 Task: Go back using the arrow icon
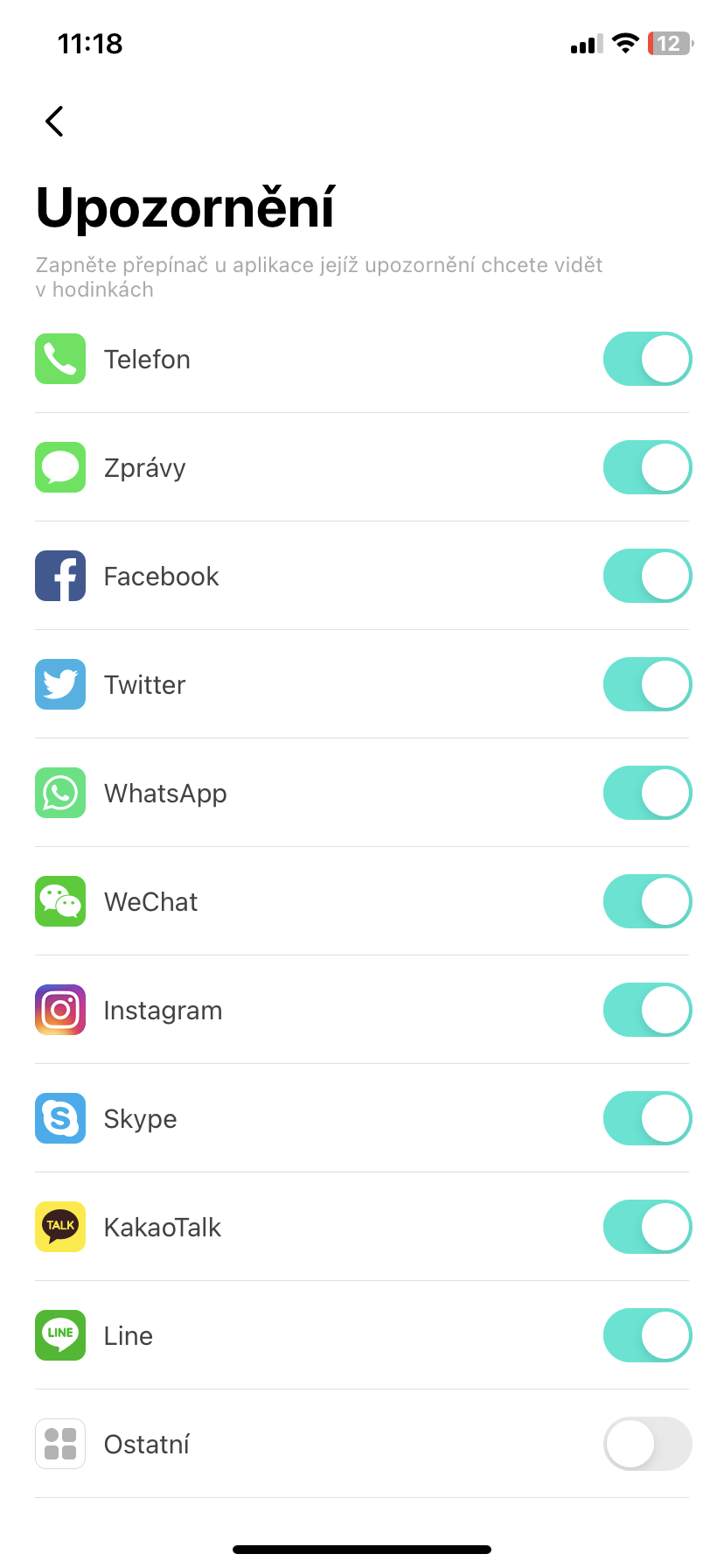coord(54,121)
